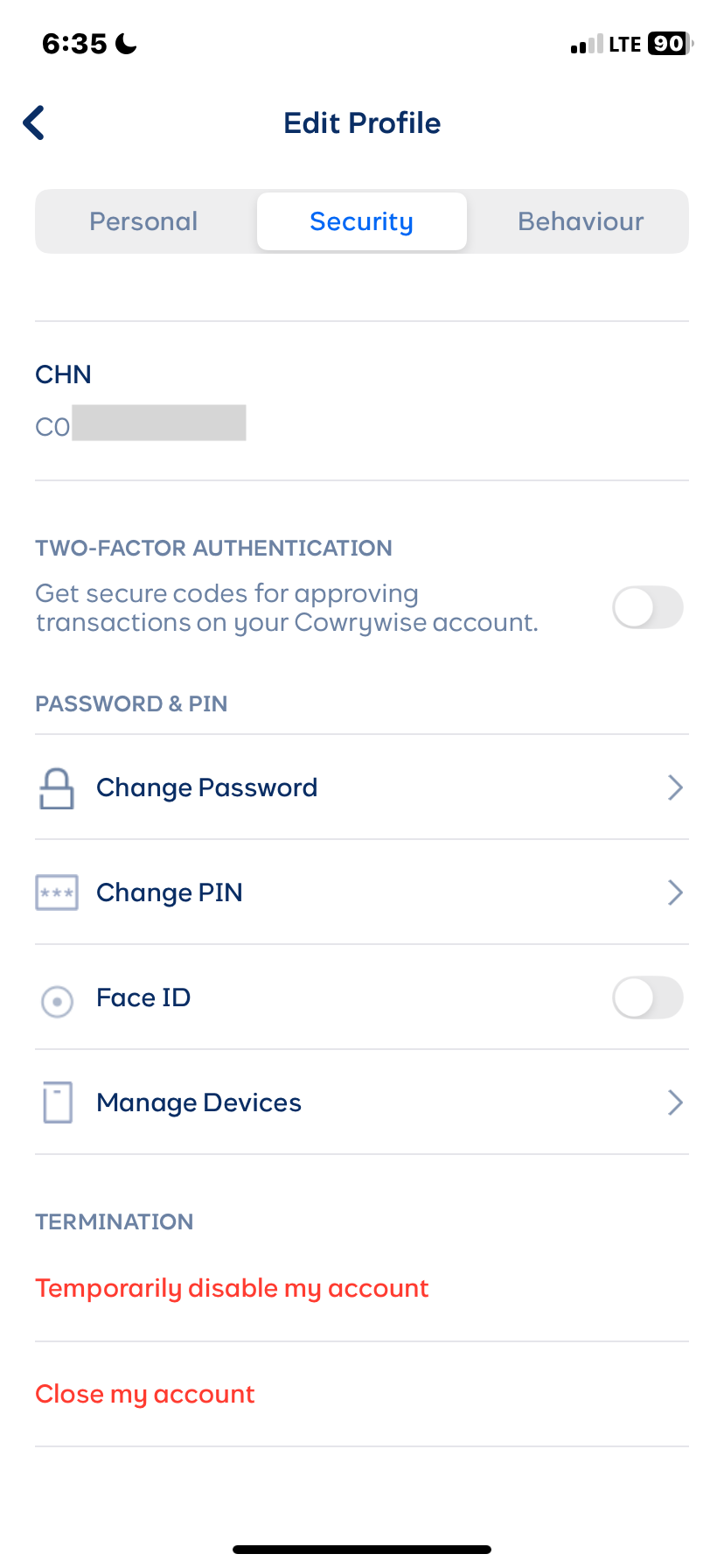724x1568 pixels.
Task: Click the phone icon beside Manage Devices
Action: click(56, 1102)
